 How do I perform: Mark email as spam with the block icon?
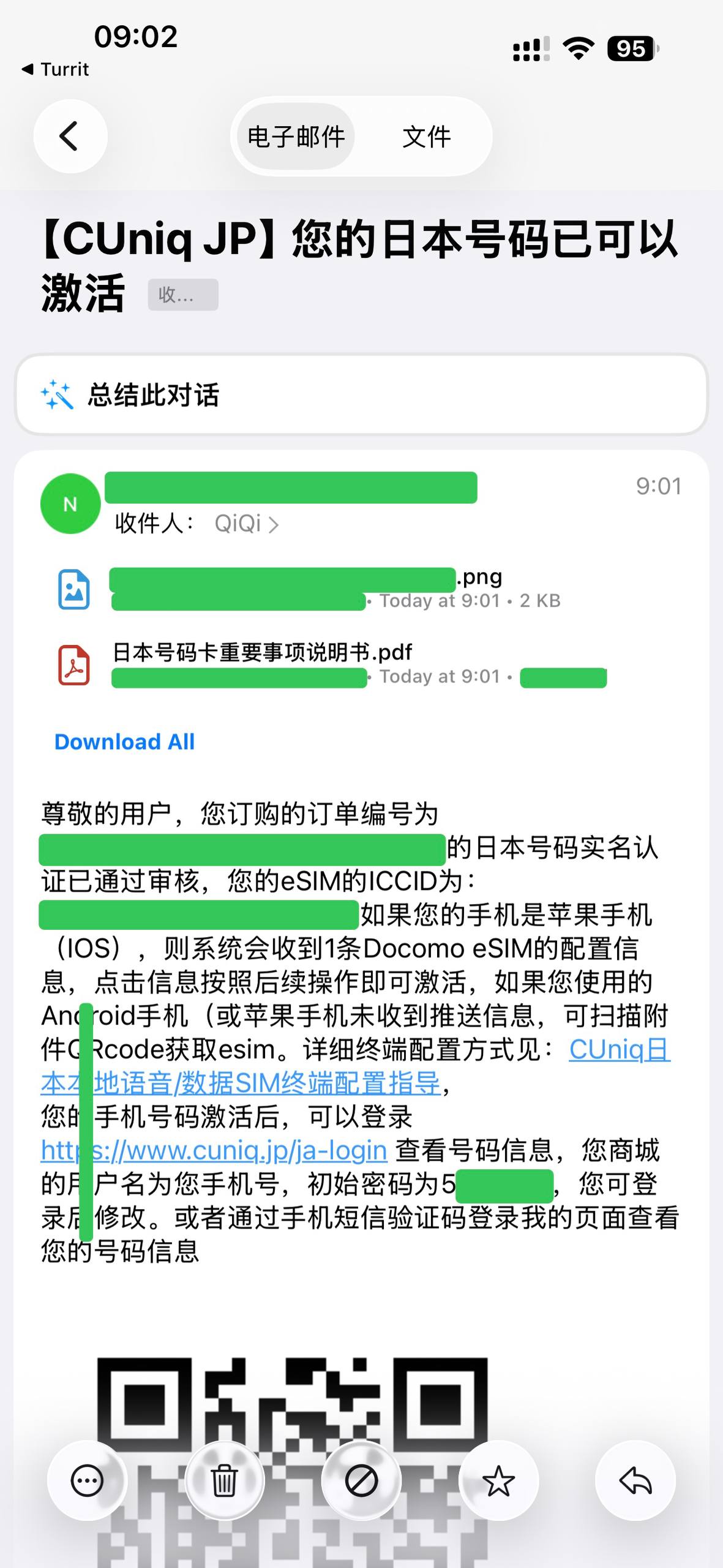pyautogui.click(x=361, y=1481)
